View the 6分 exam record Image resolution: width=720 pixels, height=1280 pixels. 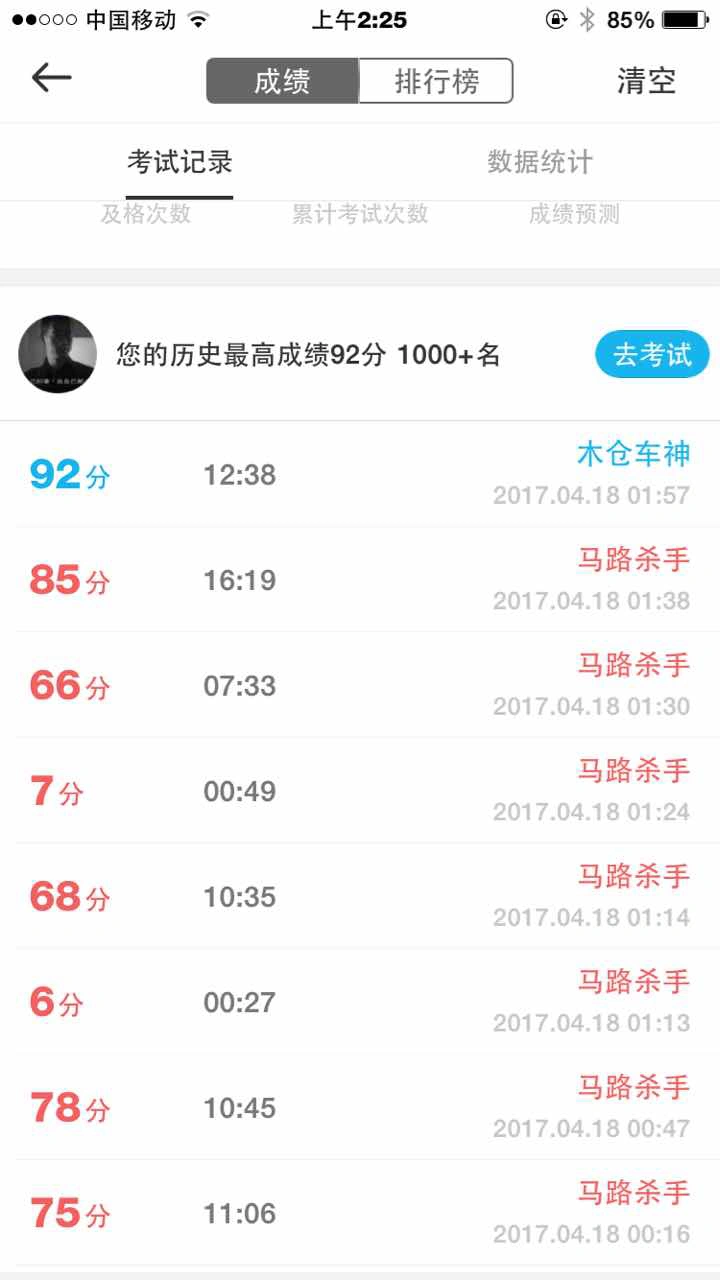pos(360,1002)
